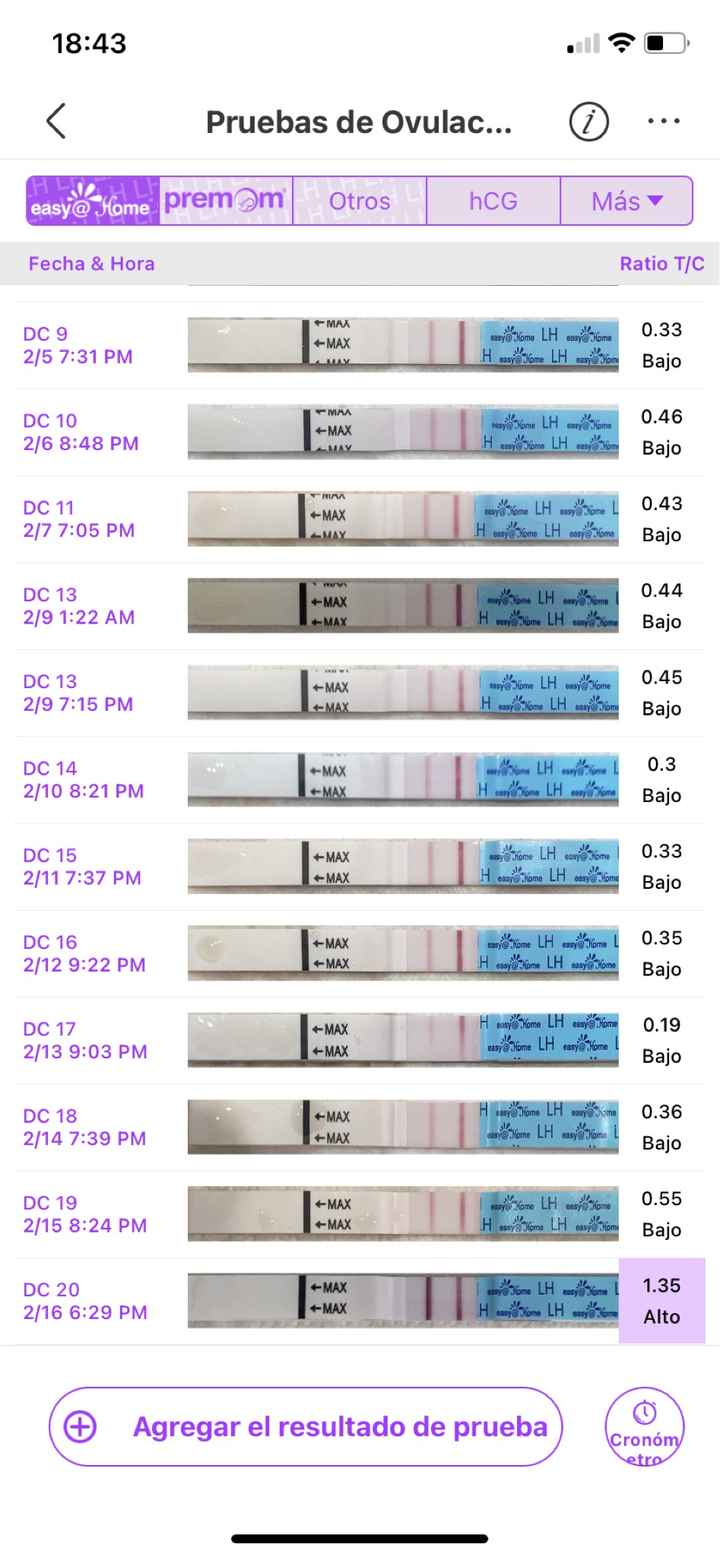Go back using the arrow
720x1557 pixels.
pyautogui.click(x=56, y=121)
